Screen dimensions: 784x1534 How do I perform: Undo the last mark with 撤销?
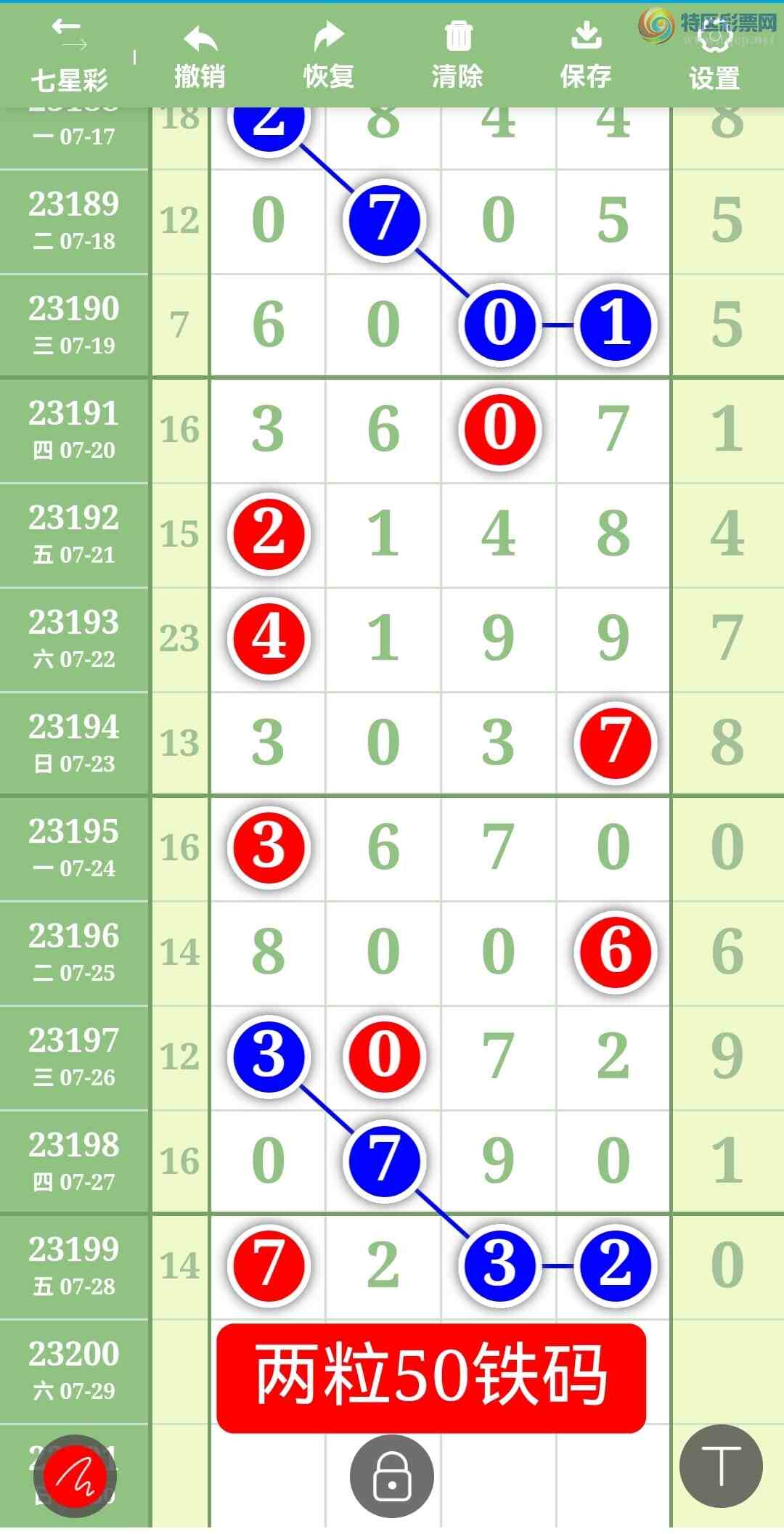[x=200, y=57]
